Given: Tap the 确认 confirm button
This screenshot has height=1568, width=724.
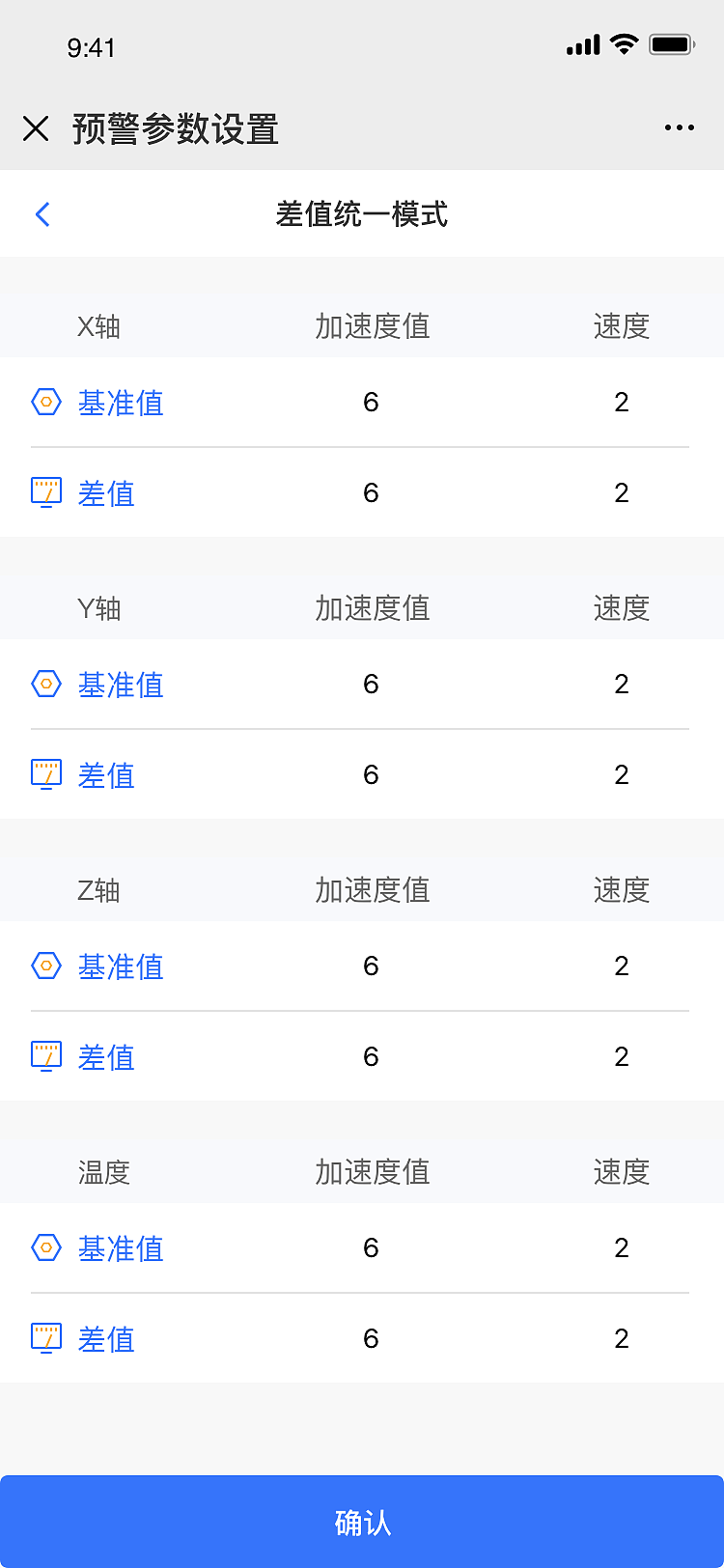Looking at the screenshot, I should pyautogui.click(x=362, y=1521).
